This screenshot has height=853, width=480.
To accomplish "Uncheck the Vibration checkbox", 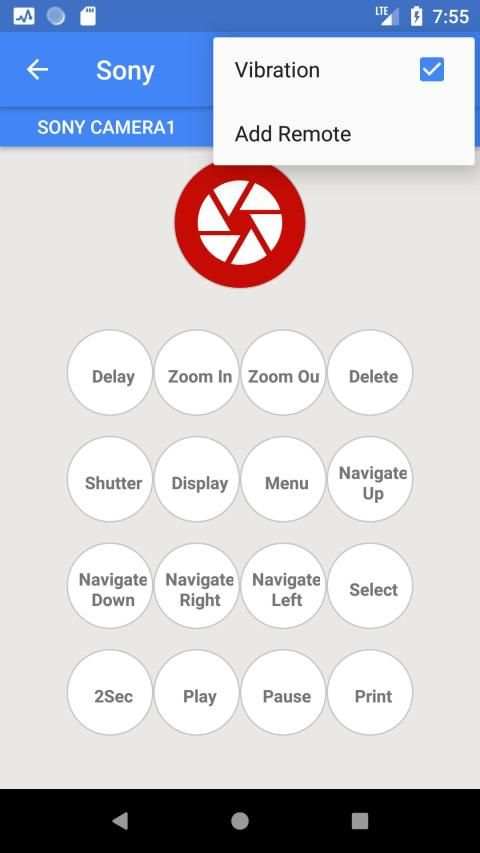I will (432, 70).
